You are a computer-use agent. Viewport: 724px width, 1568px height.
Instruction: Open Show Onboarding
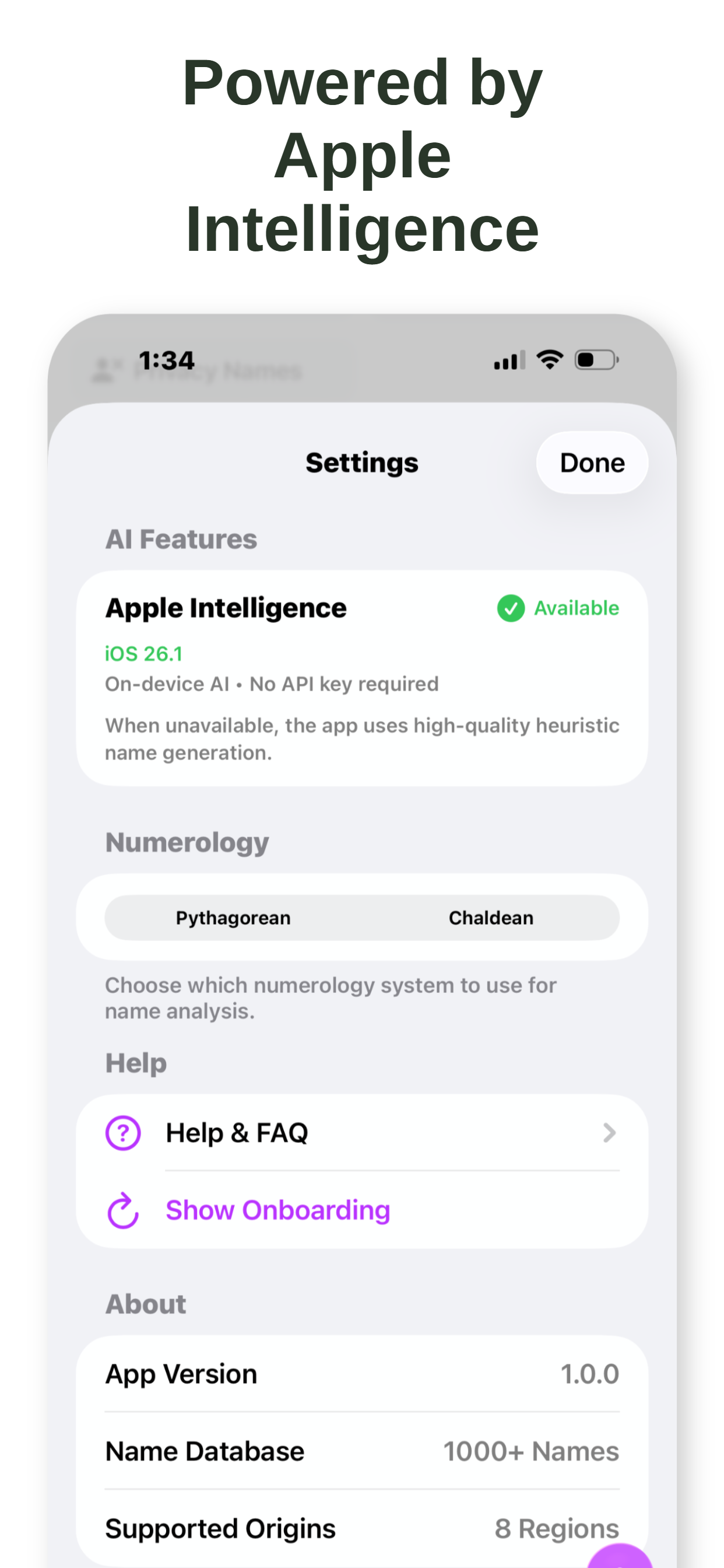pos(277,1210)
